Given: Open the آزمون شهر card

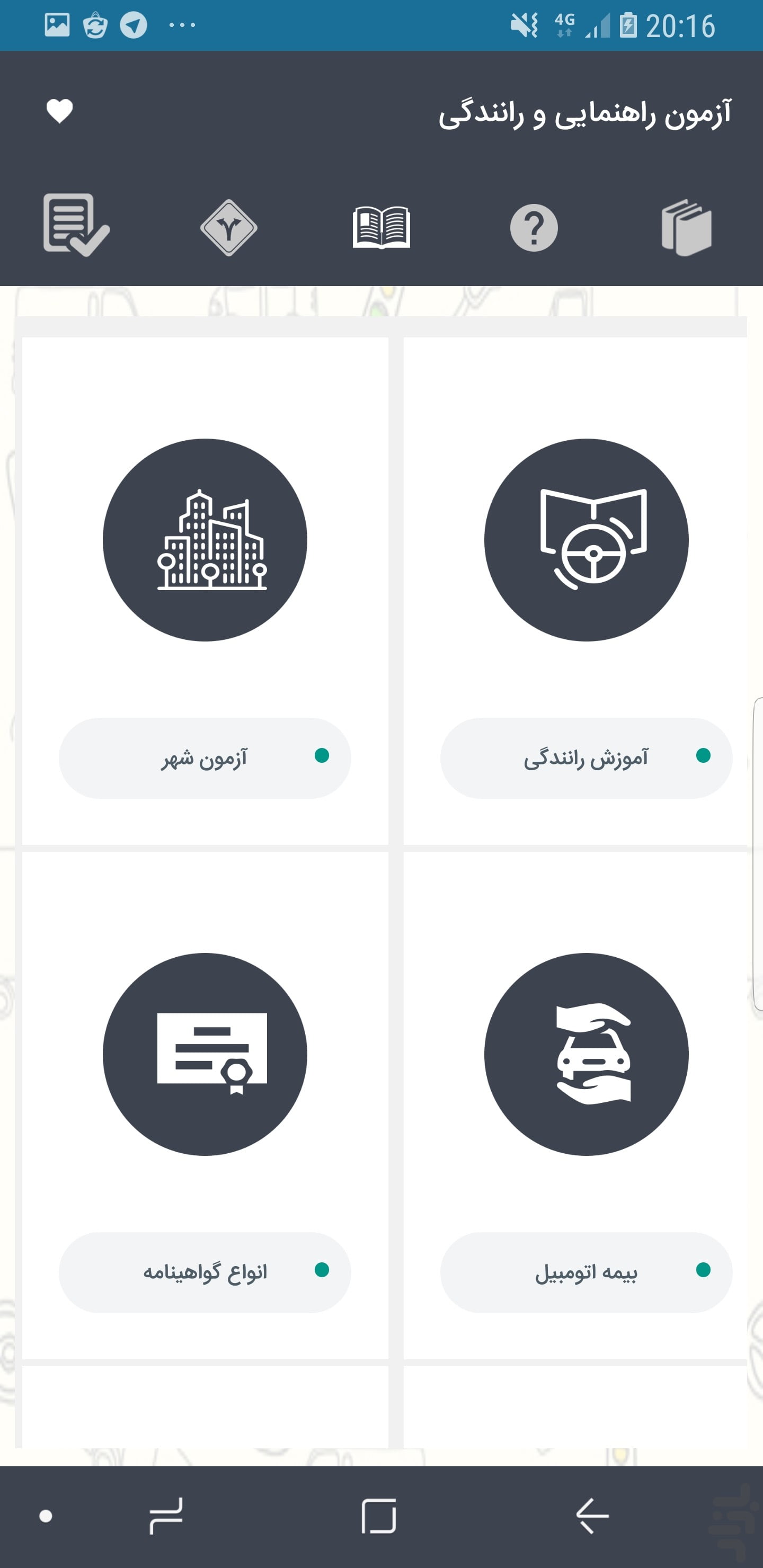Looking at the screenshot, I should tap(205, 591).
